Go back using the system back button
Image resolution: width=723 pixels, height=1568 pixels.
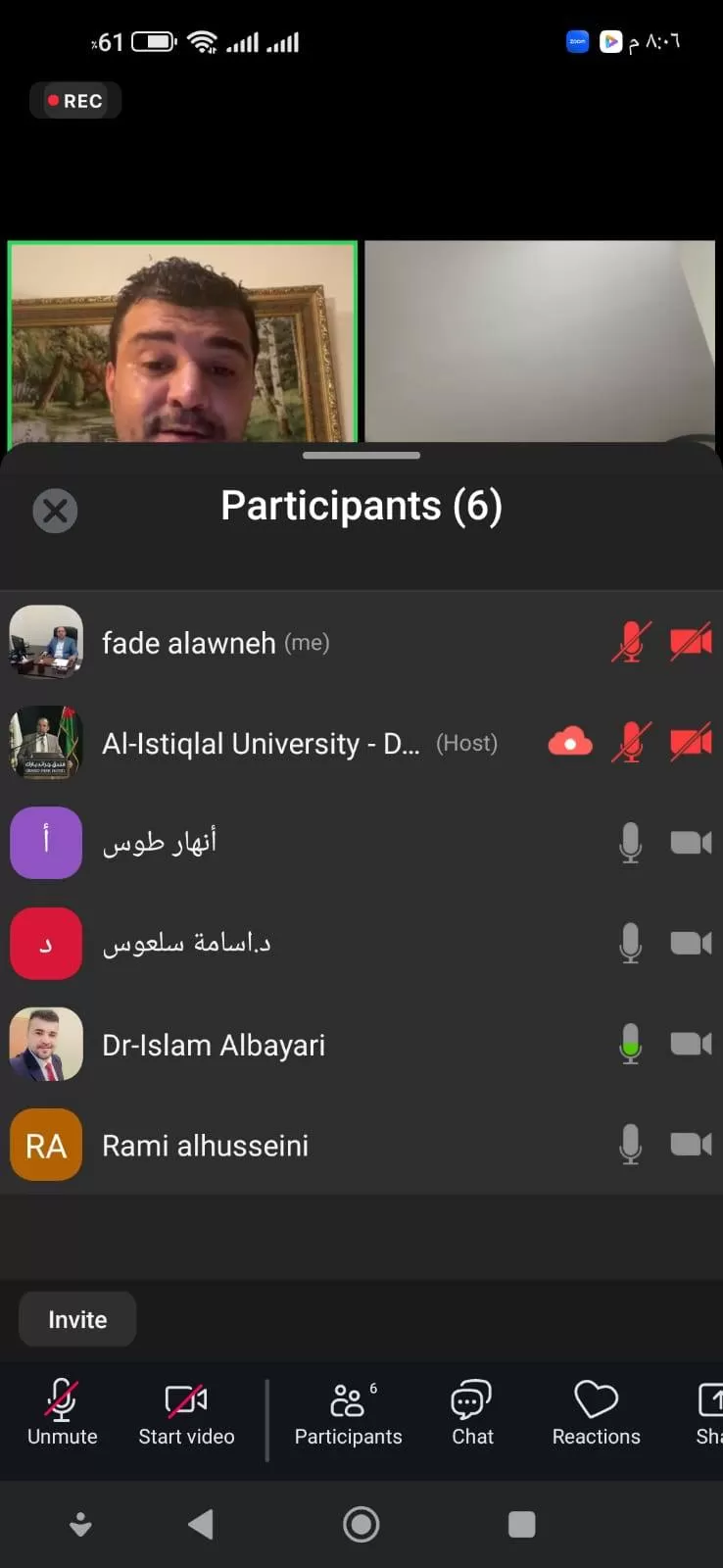[201, 1524]
